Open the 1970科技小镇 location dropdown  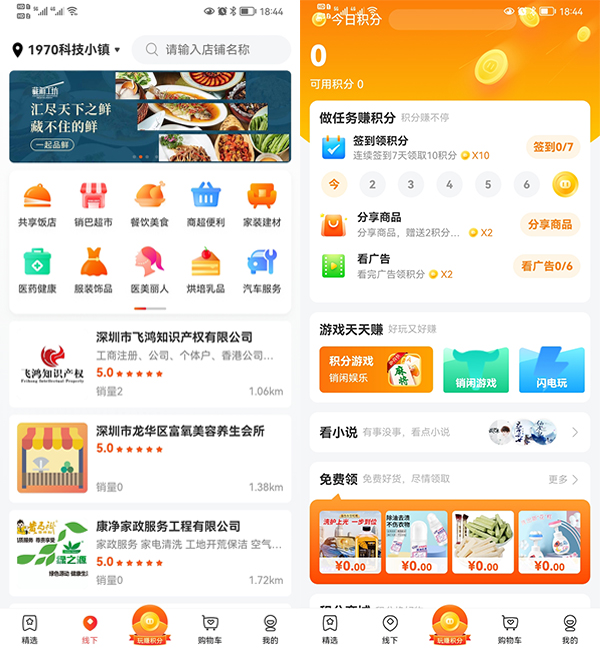pos(66,50)
